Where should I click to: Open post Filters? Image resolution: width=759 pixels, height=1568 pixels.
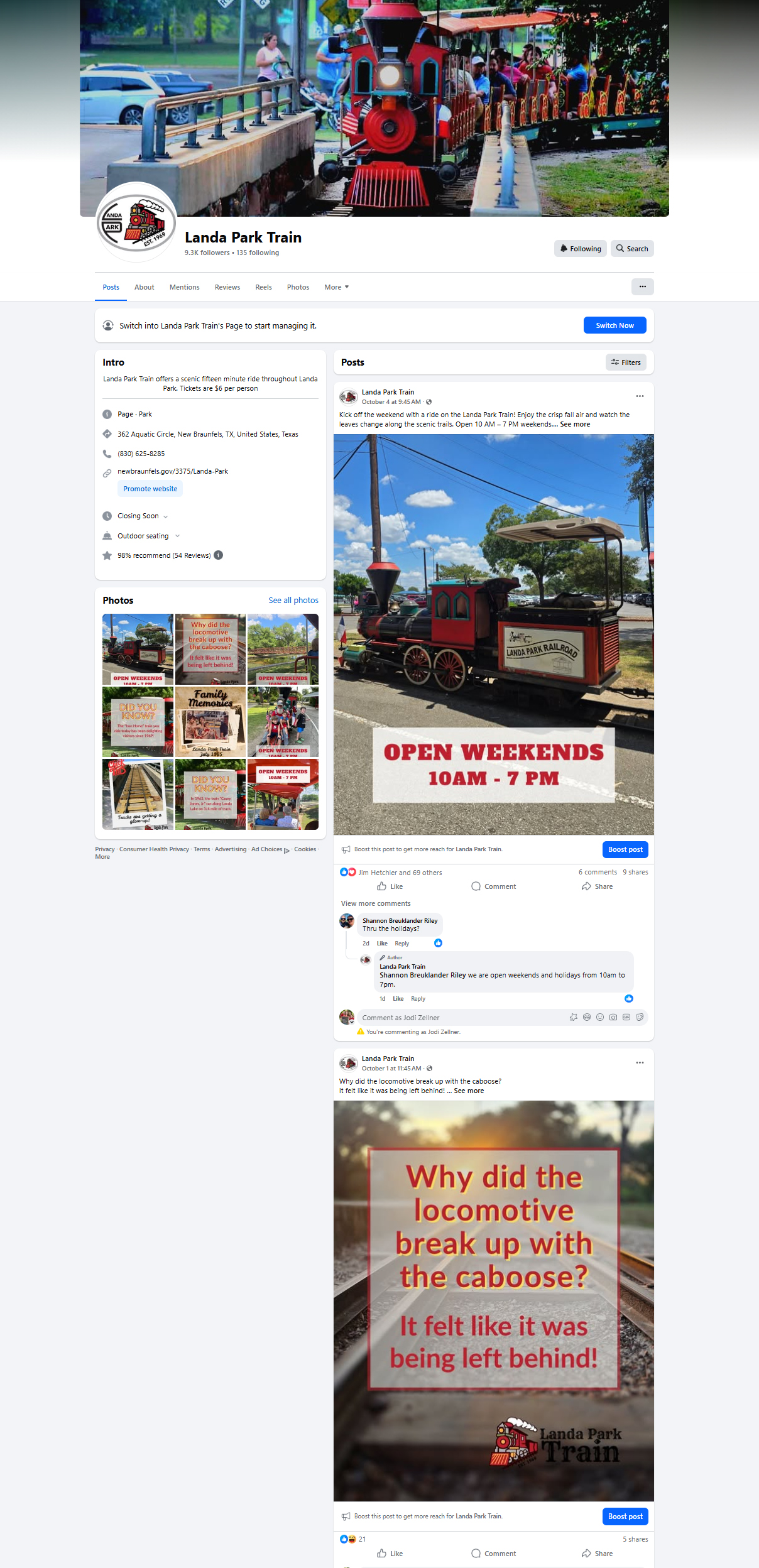tap(626, 362)
